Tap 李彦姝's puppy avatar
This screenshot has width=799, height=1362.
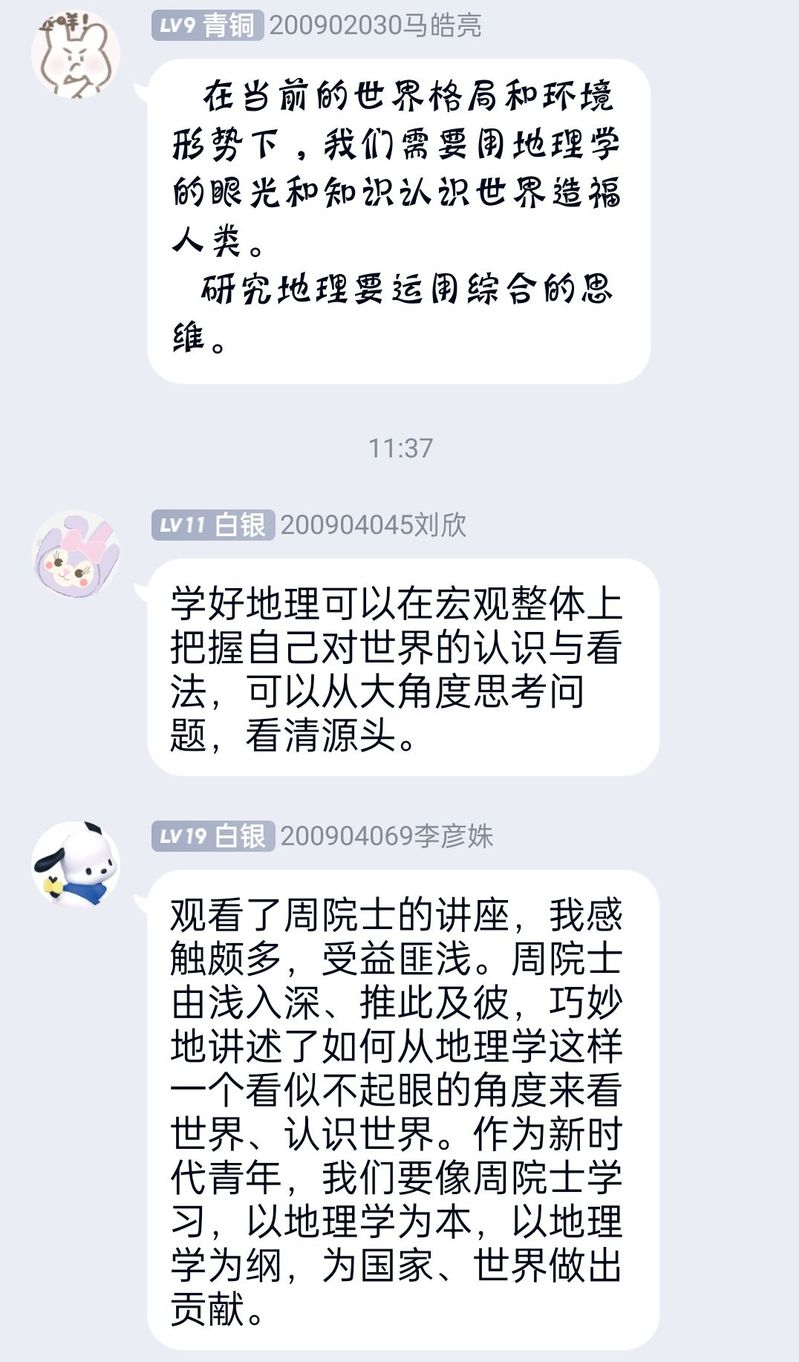(76, 864)
